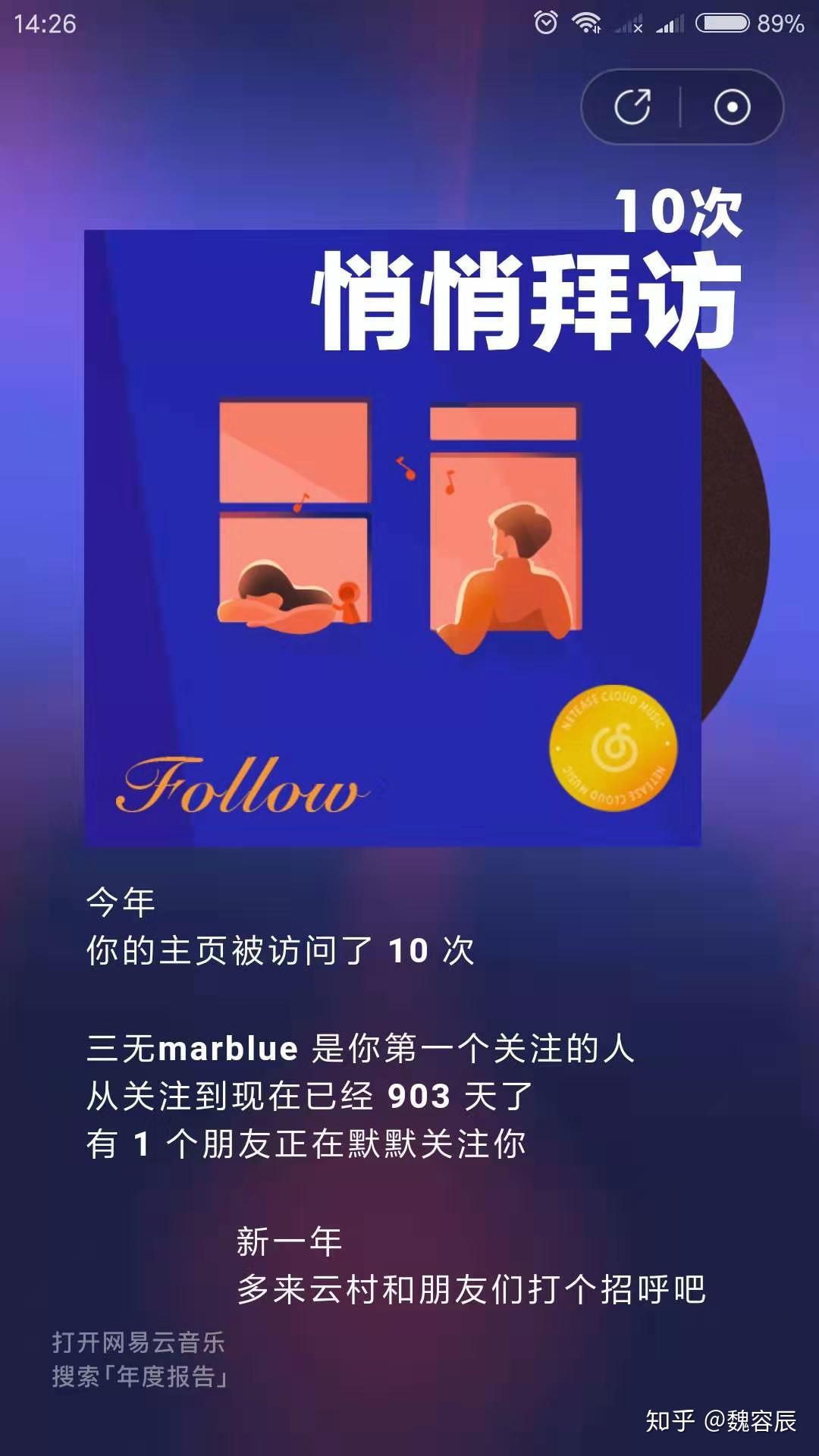819x1456 pixels.
Task: Share this annual report page
Action: pos(632,107)
